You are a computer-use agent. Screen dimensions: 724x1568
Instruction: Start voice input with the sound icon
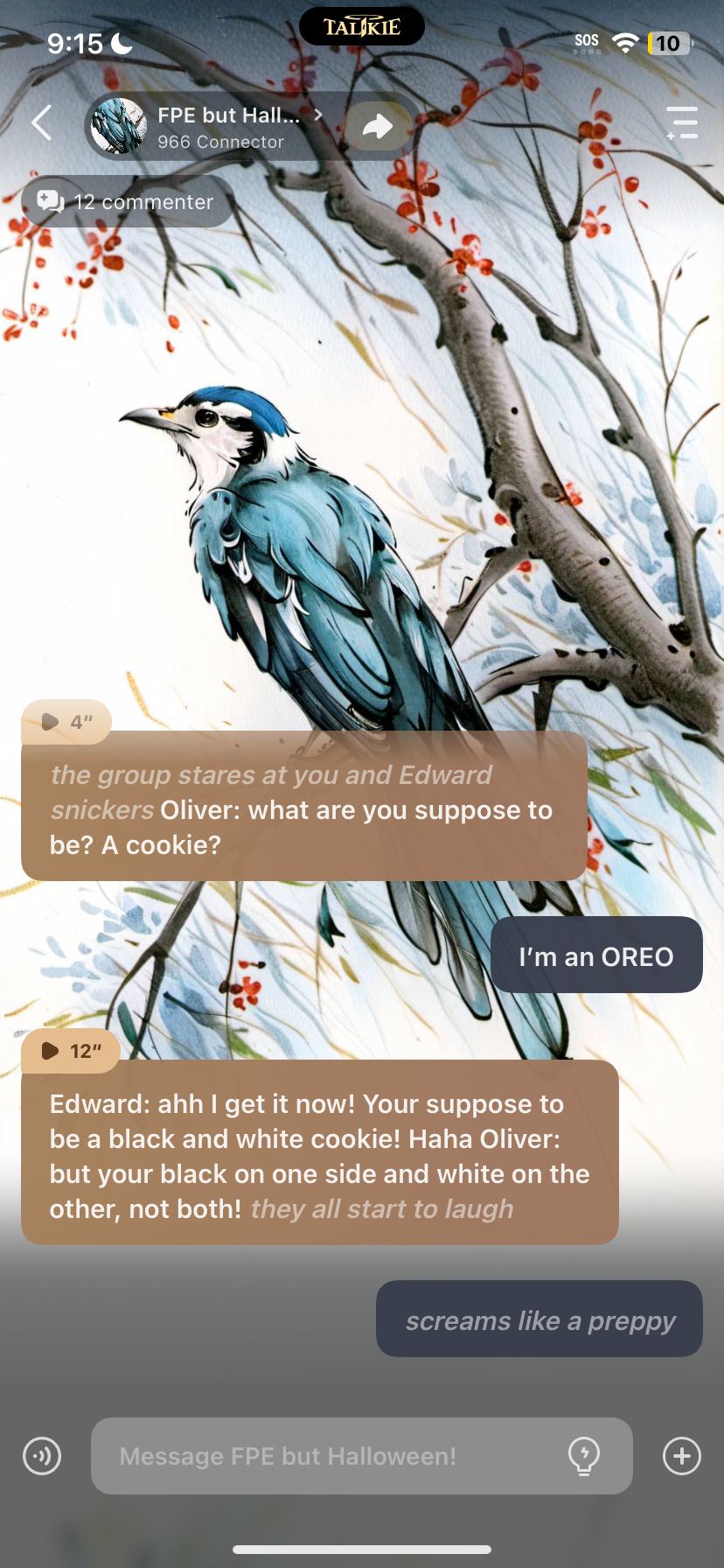(42, 1456)
